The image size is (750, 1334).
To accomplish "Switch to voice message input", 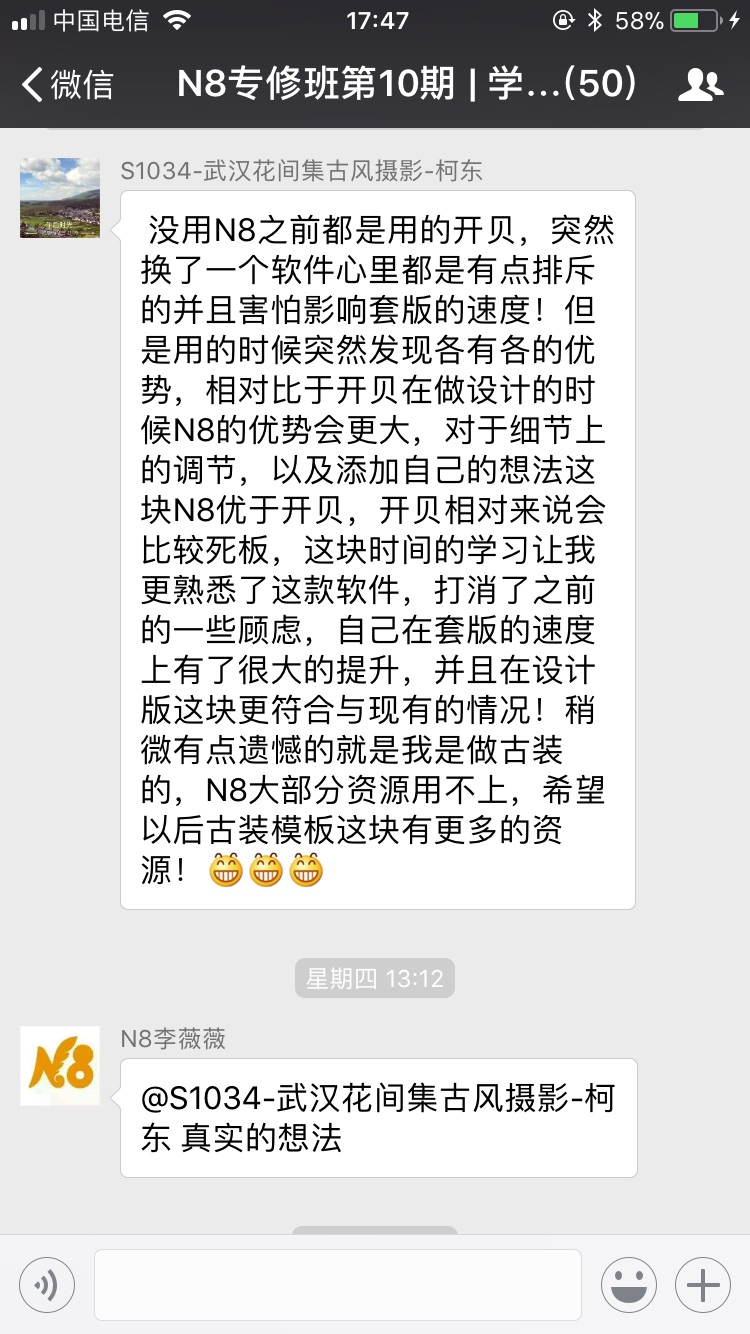I will pos(46,1285).
